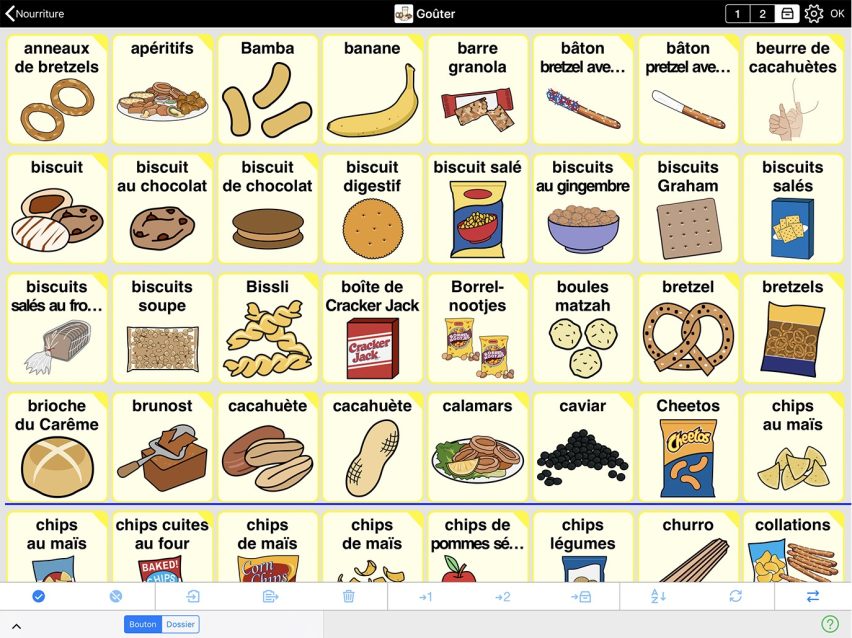Select the churro tile
The width and height of the screenshot is (852, 638).
coord(687,548)
